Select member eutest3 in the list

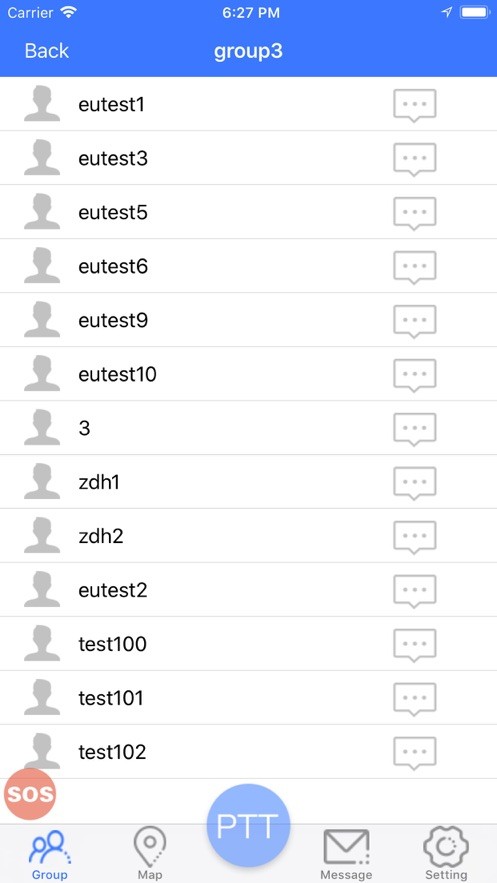(248, 158)
